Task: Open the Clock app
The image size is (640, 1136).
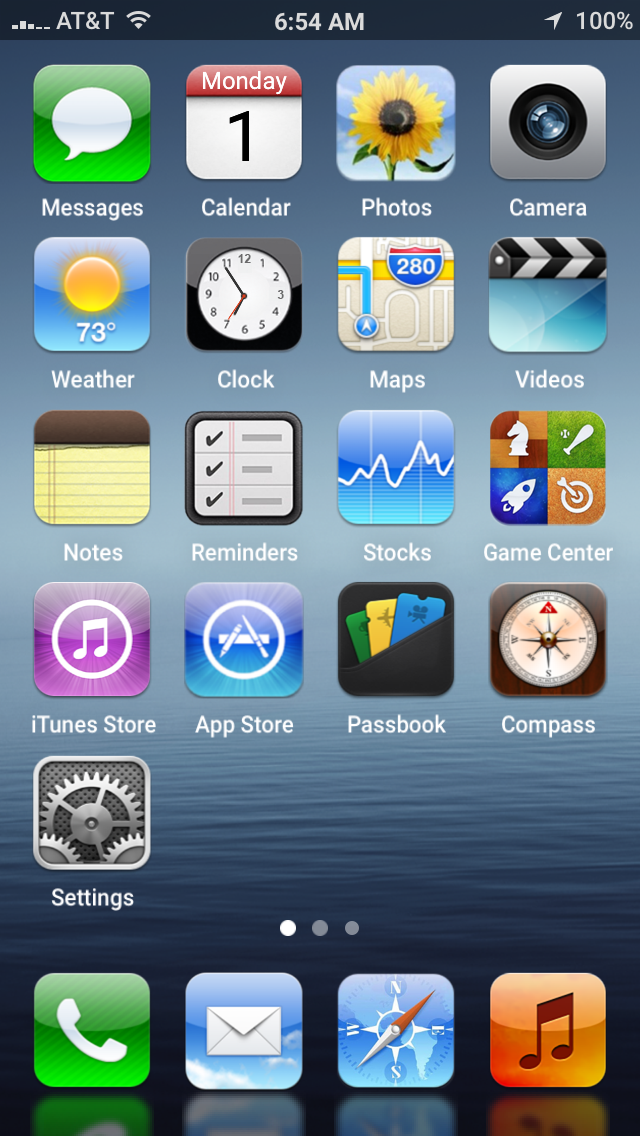Action: coord(244,295)
